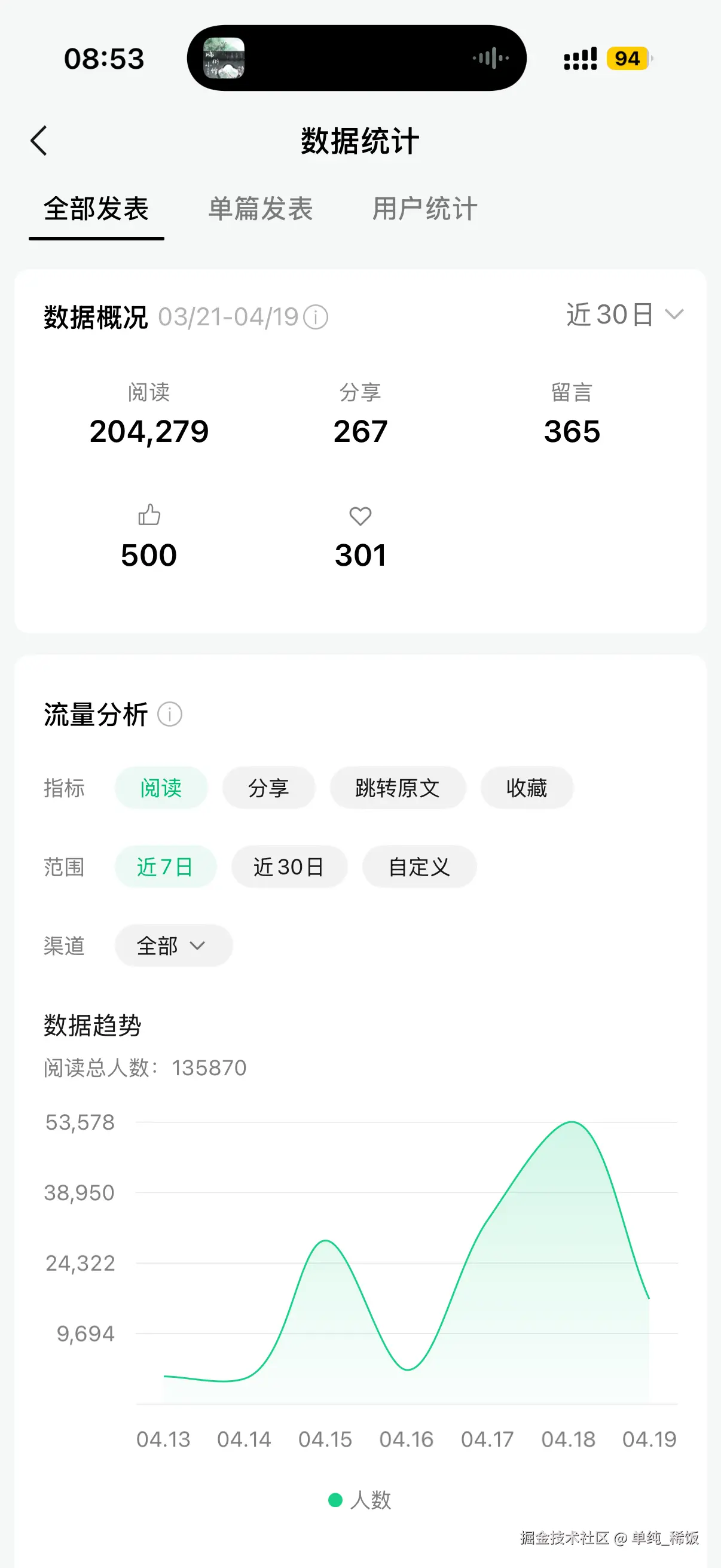Select the 收藏 metric option
Image resolution: width=721 pixels, height=1568 pixels.
tap(526, 788)
